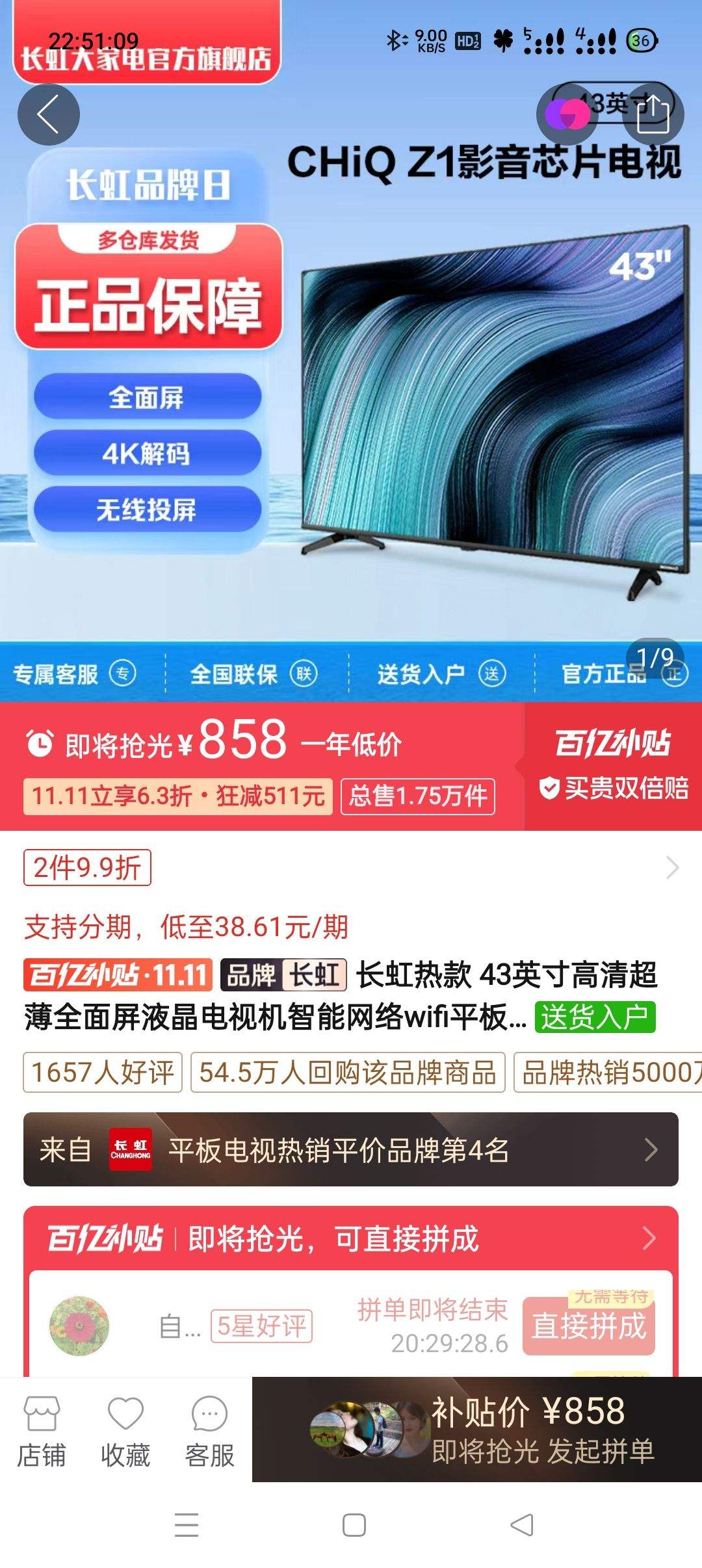Open the 1657人好评 reviews chip

[103, 1072]
